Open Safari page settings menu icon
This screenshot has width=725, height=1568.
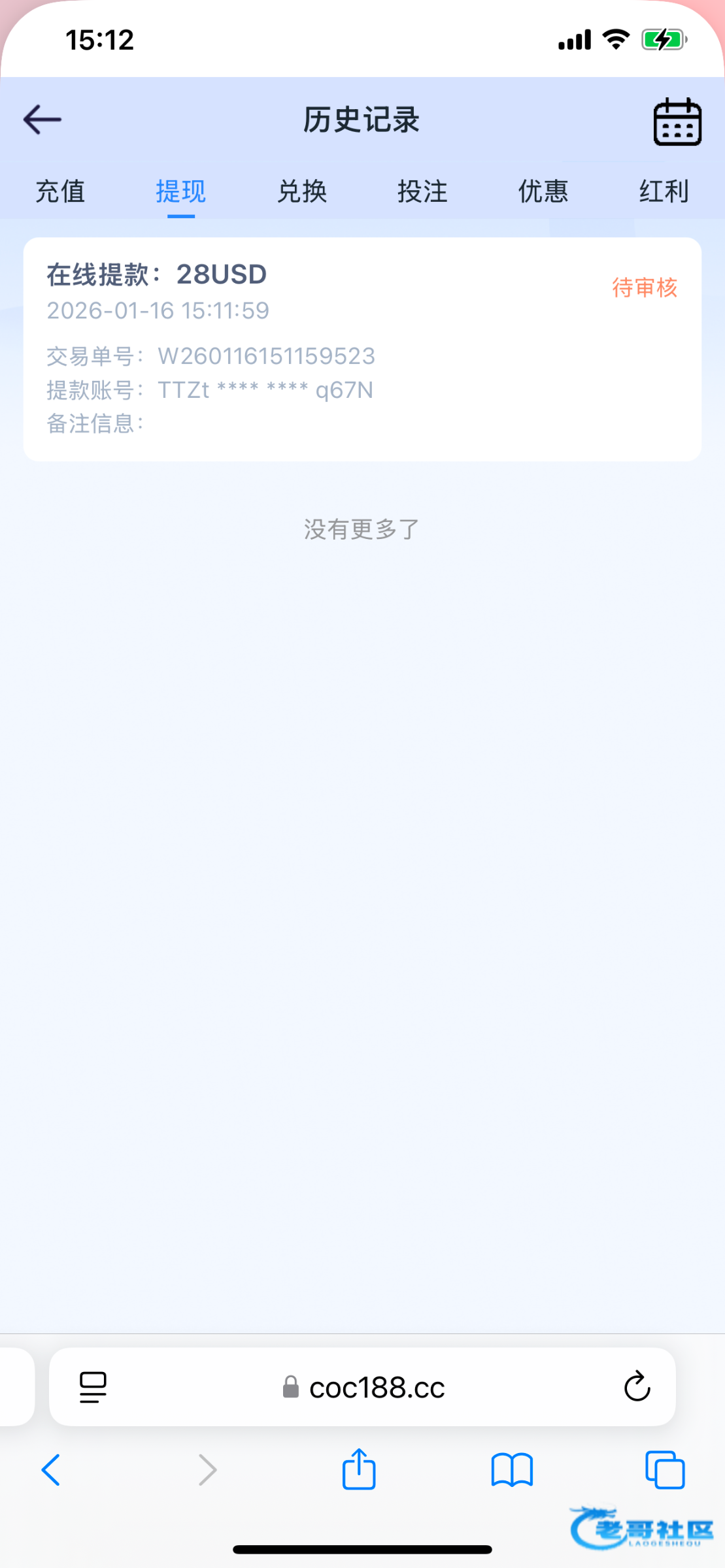93,1387
